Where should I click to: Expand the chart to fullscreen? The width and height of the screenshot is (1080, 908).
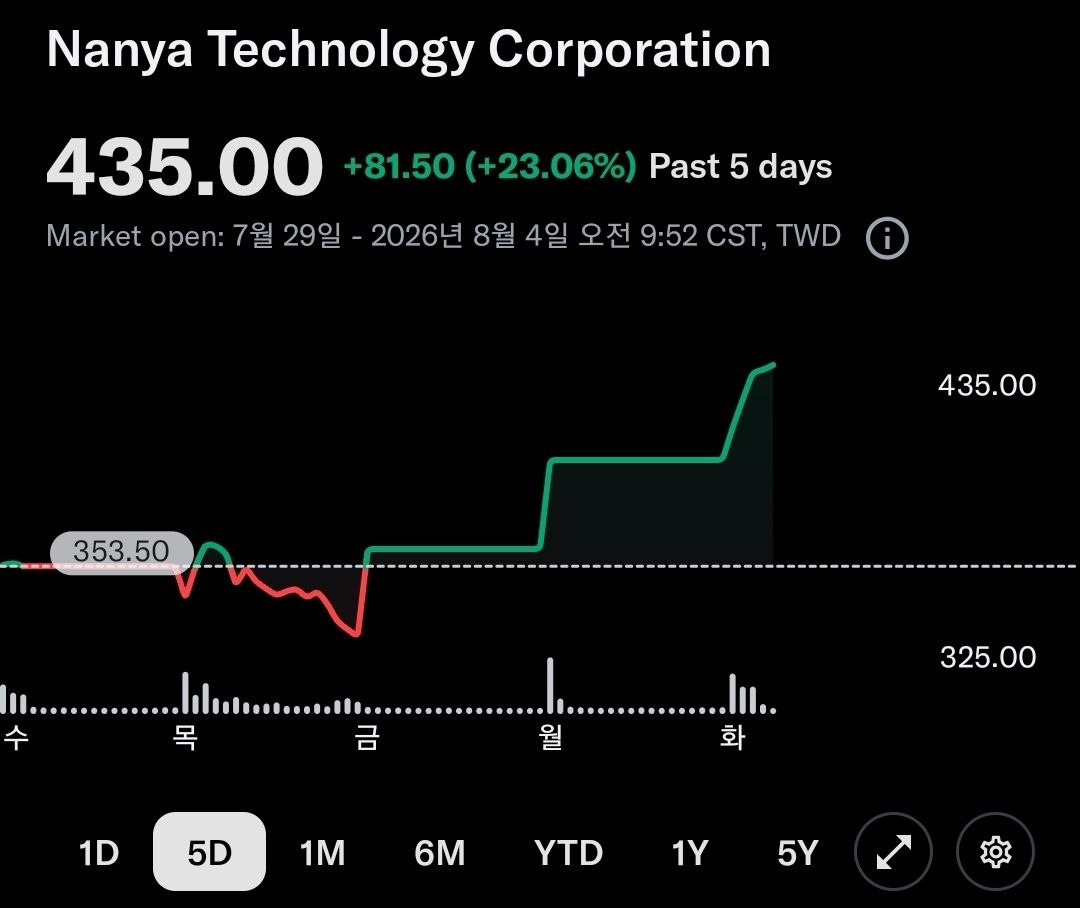coord(893,852)
